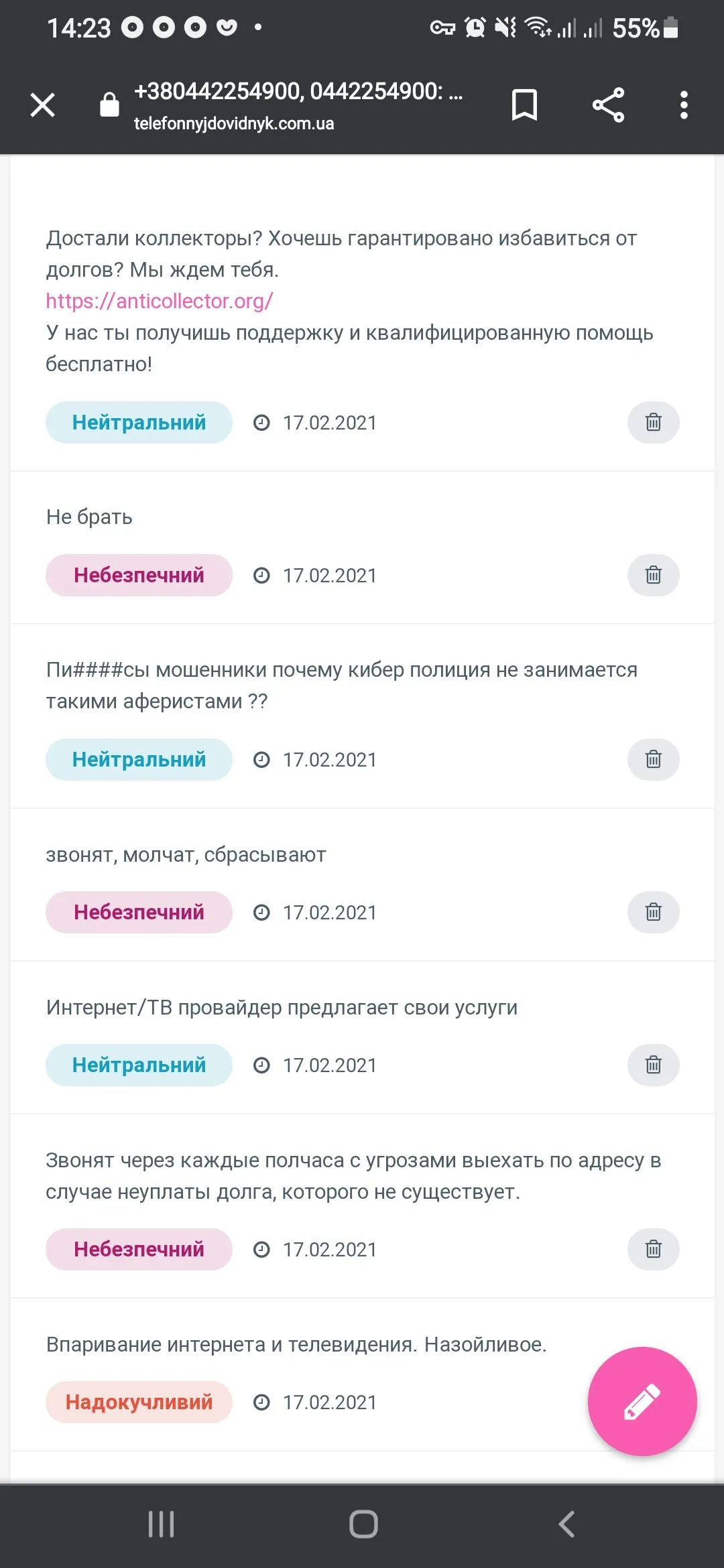This screenshot has width=724, height=1568.
Task: Delete the "звонят, молчат, сбрасывают" comment
Action: tap(654, 912)
